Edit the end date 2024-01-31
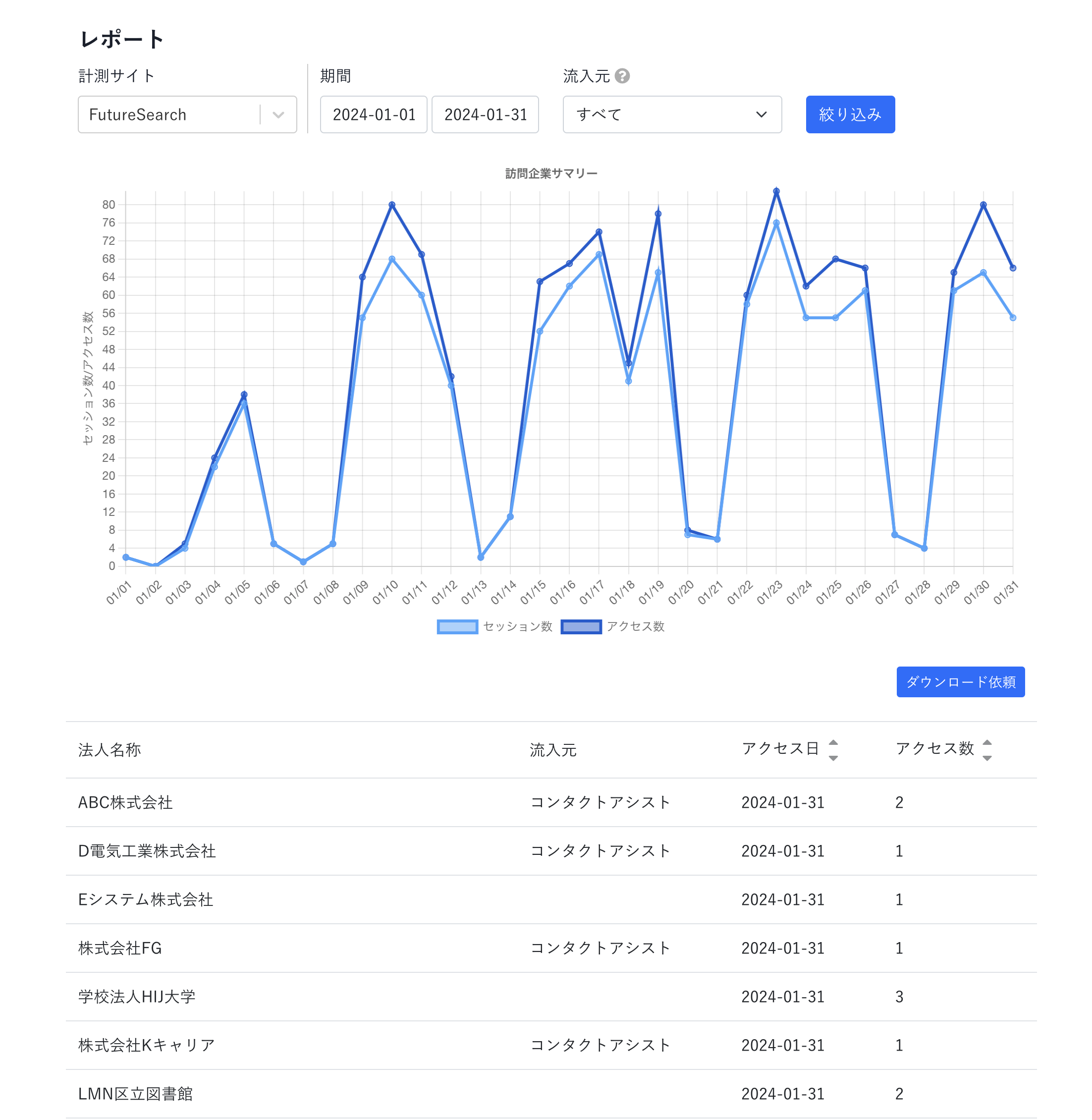 pyautogui.click(x=485, y=115)
